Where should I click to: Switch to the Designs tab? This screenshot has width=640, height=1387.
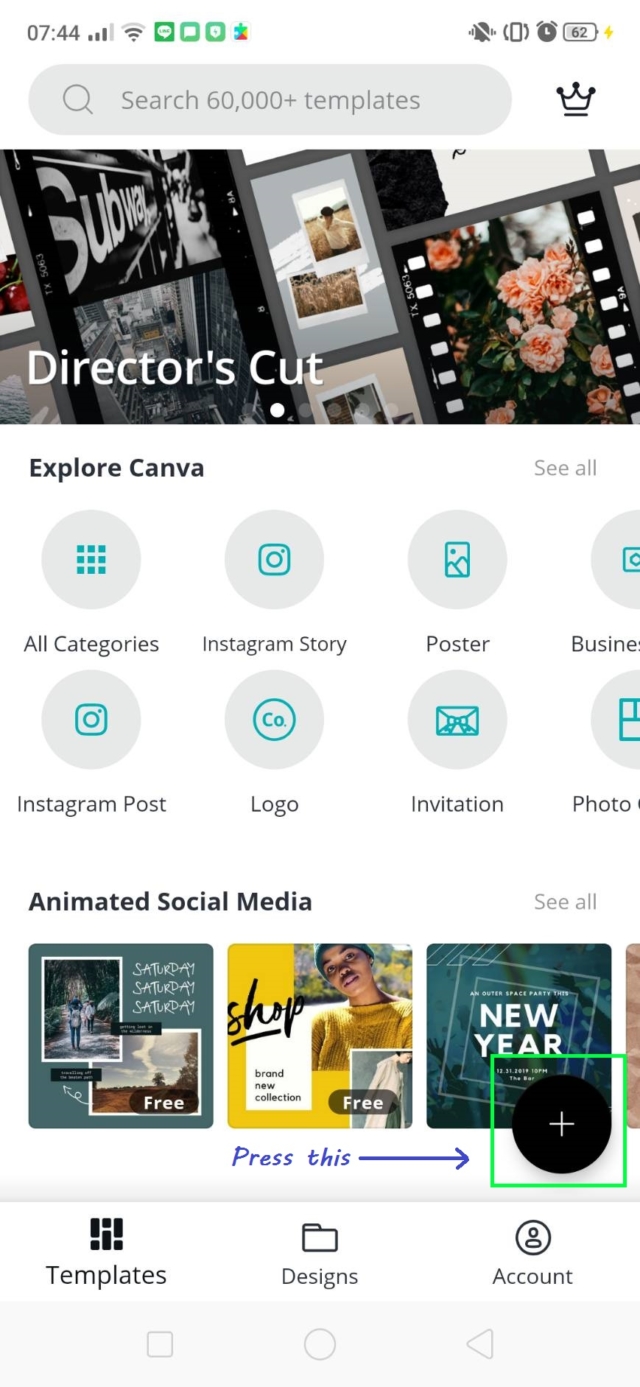tap(319, 1254)
